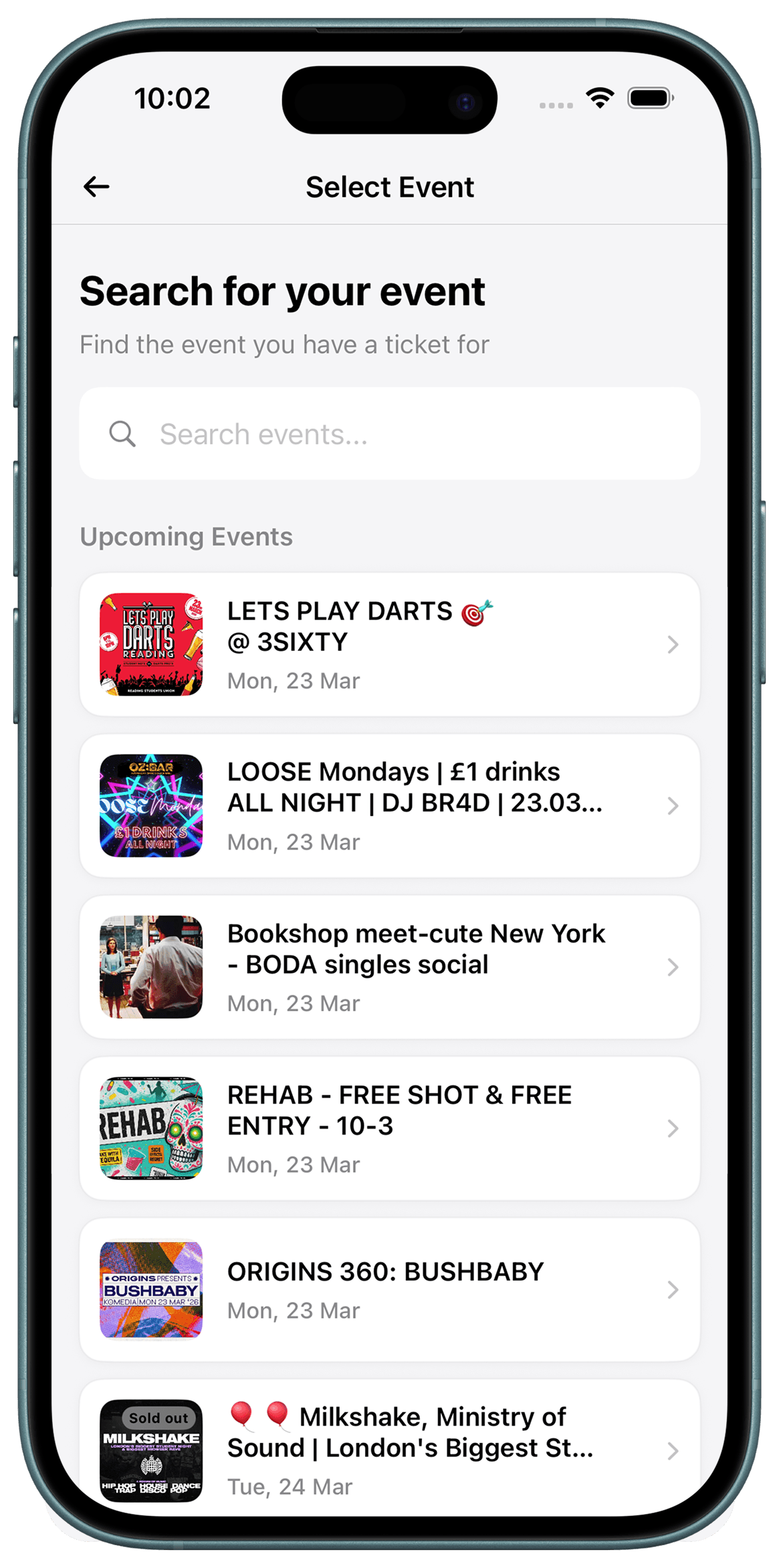Tap the OZ:BAR LOOSE Mondays artwork
Viewport: 779px width, 1568px height.
pyautogui.click(x=150, y=805)
